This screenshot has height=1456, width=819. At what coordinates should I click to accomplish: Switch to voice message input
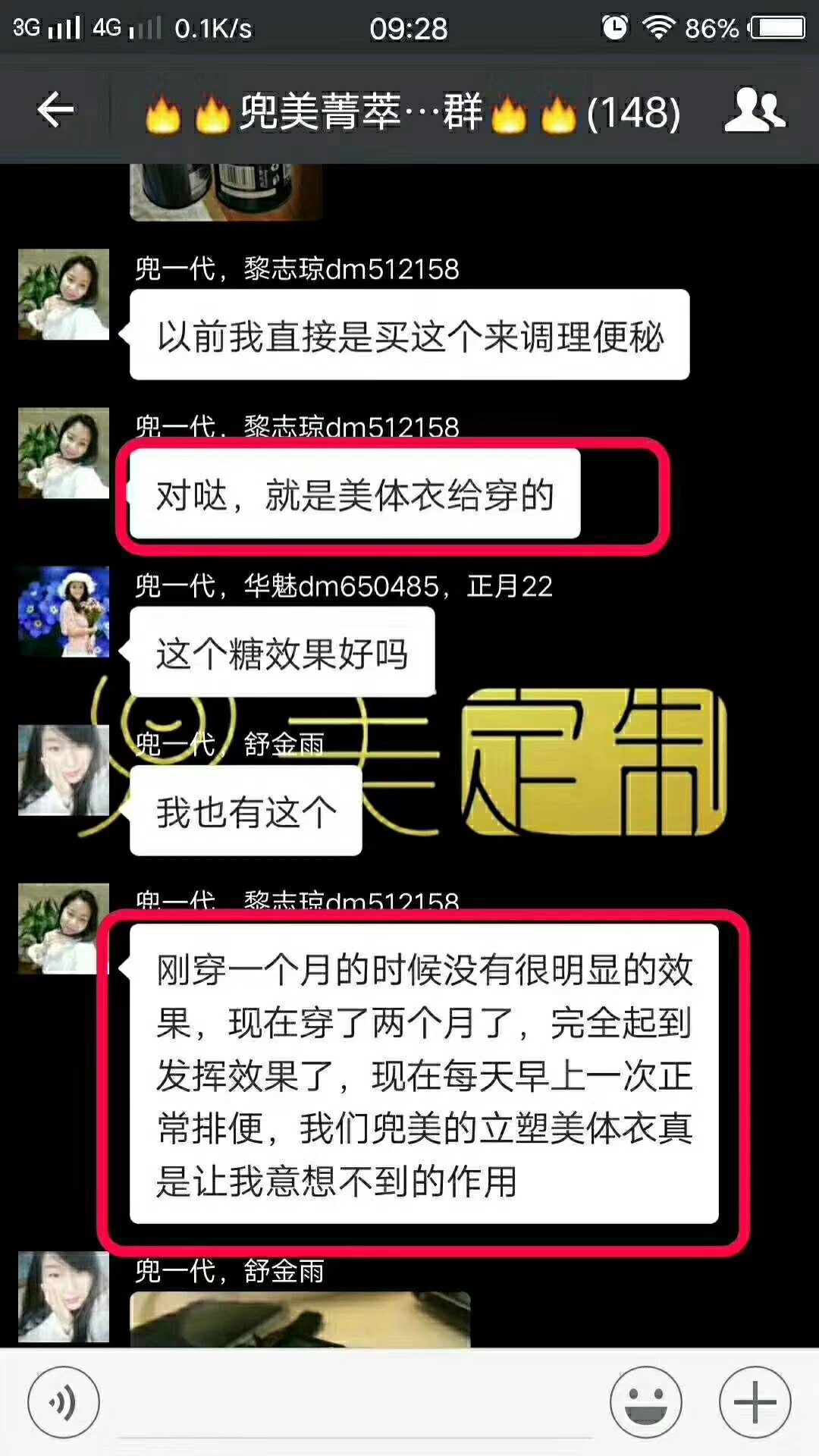64,1402
